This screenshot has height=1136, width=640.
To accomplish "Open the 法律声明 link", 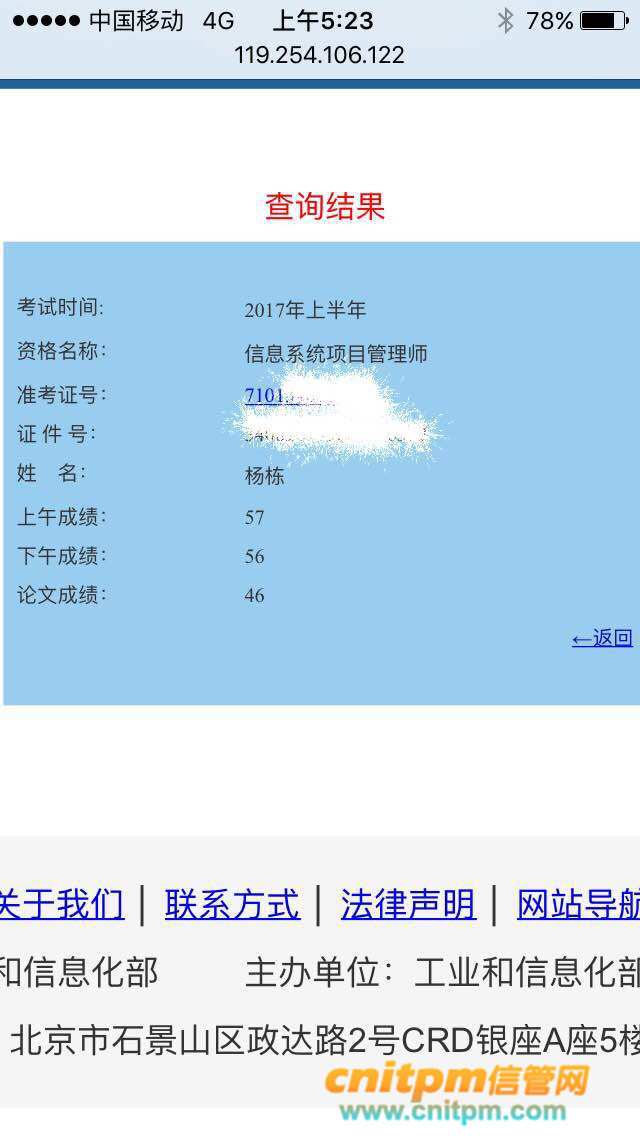I will pyautogui.click(x=408, y=904).
